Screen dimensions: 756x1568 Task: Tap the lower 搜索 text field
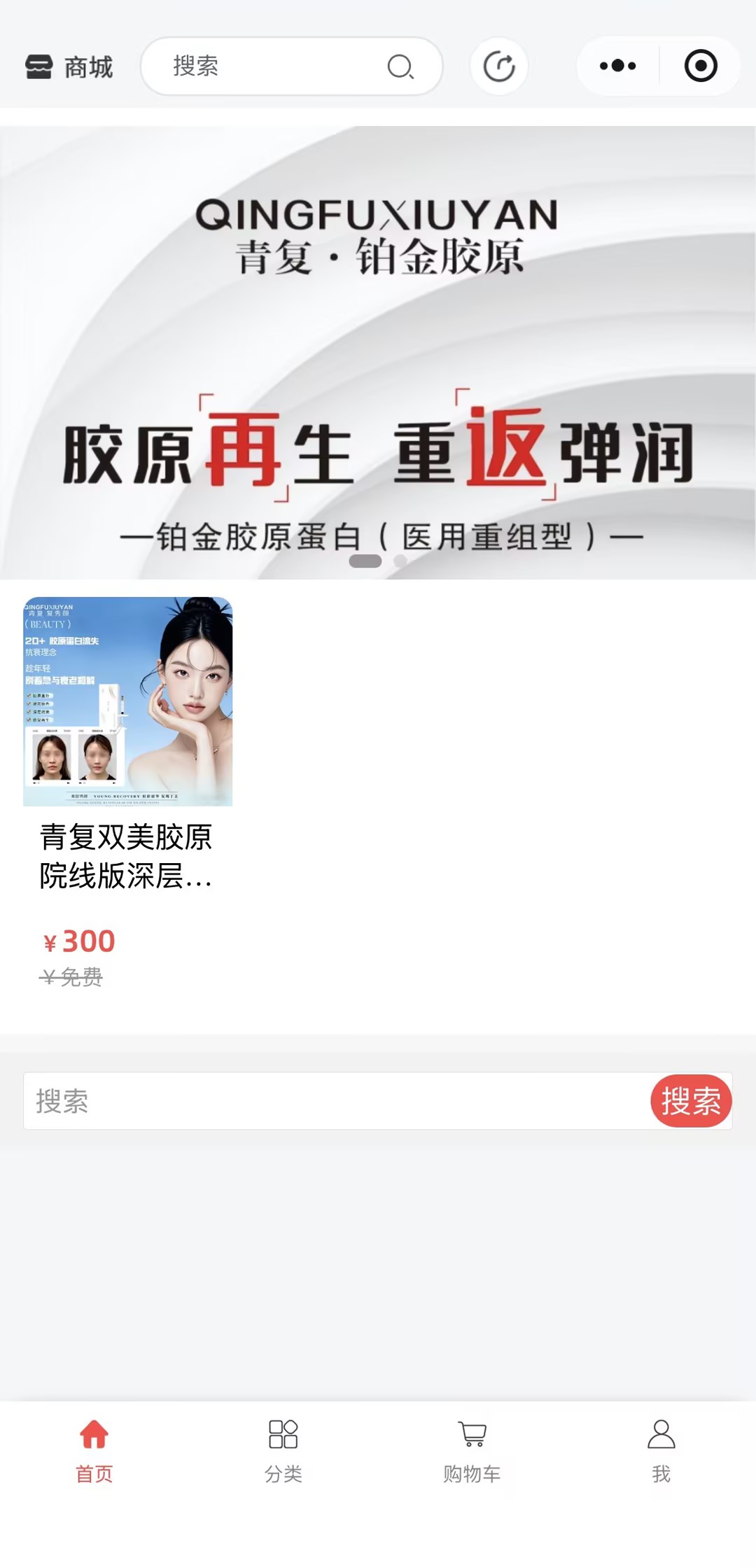pyautogui.click(x=336, y=1101)
